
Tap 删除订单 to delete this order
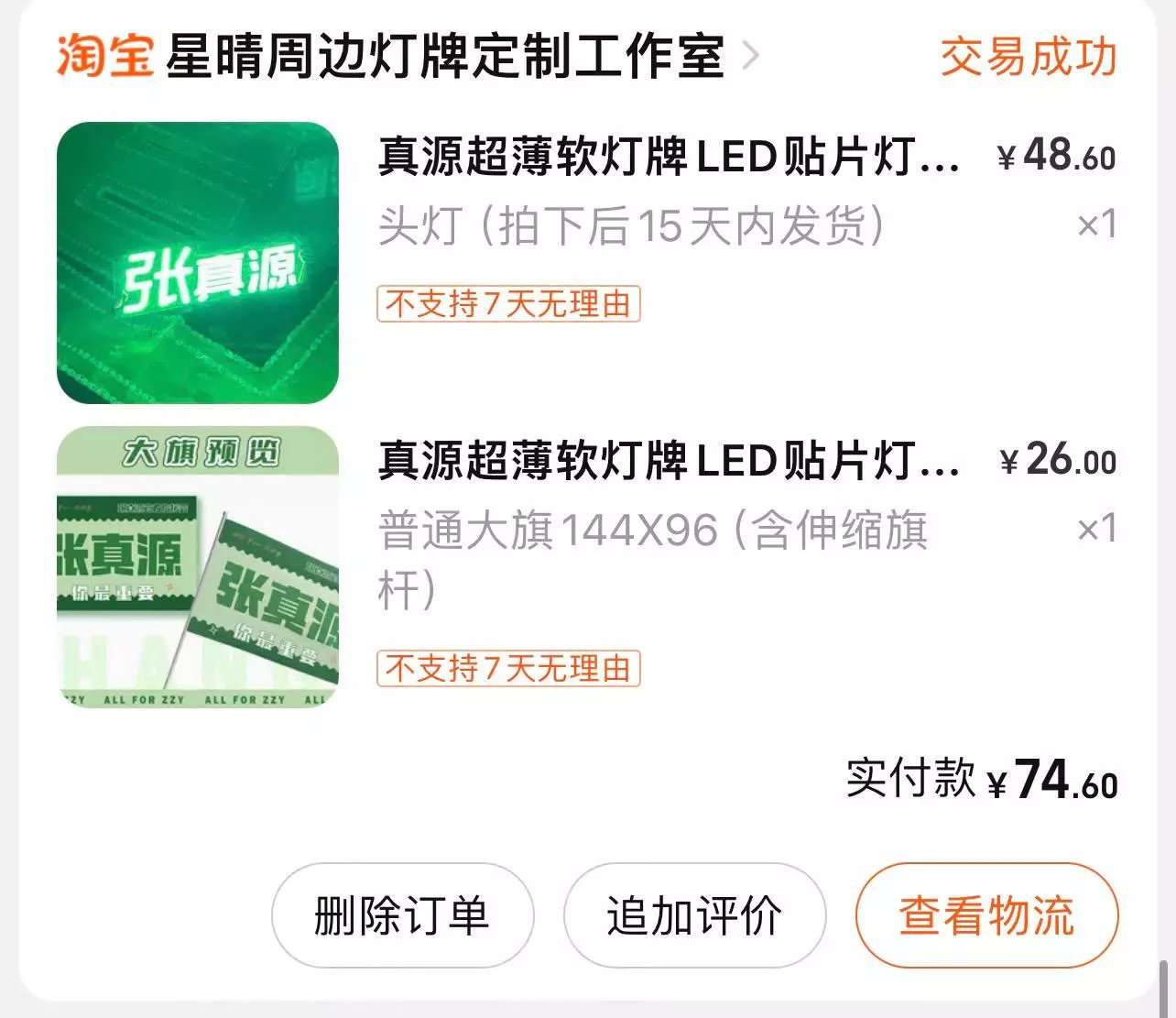(x=402, y=915)
